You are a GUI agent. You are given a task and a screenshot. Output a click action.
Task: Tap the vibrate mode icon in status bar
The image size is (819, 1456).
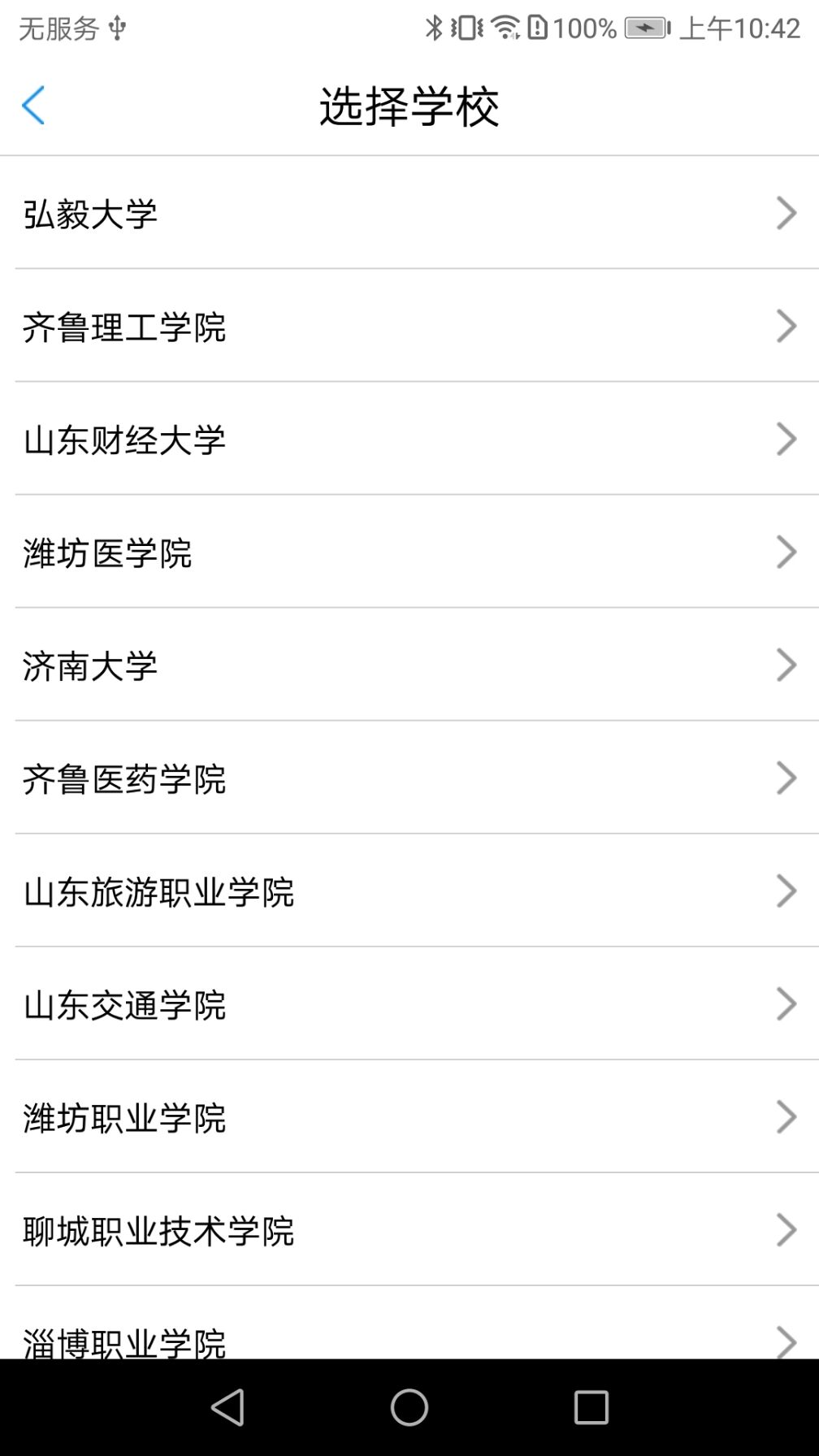click(x=467, y=27)
